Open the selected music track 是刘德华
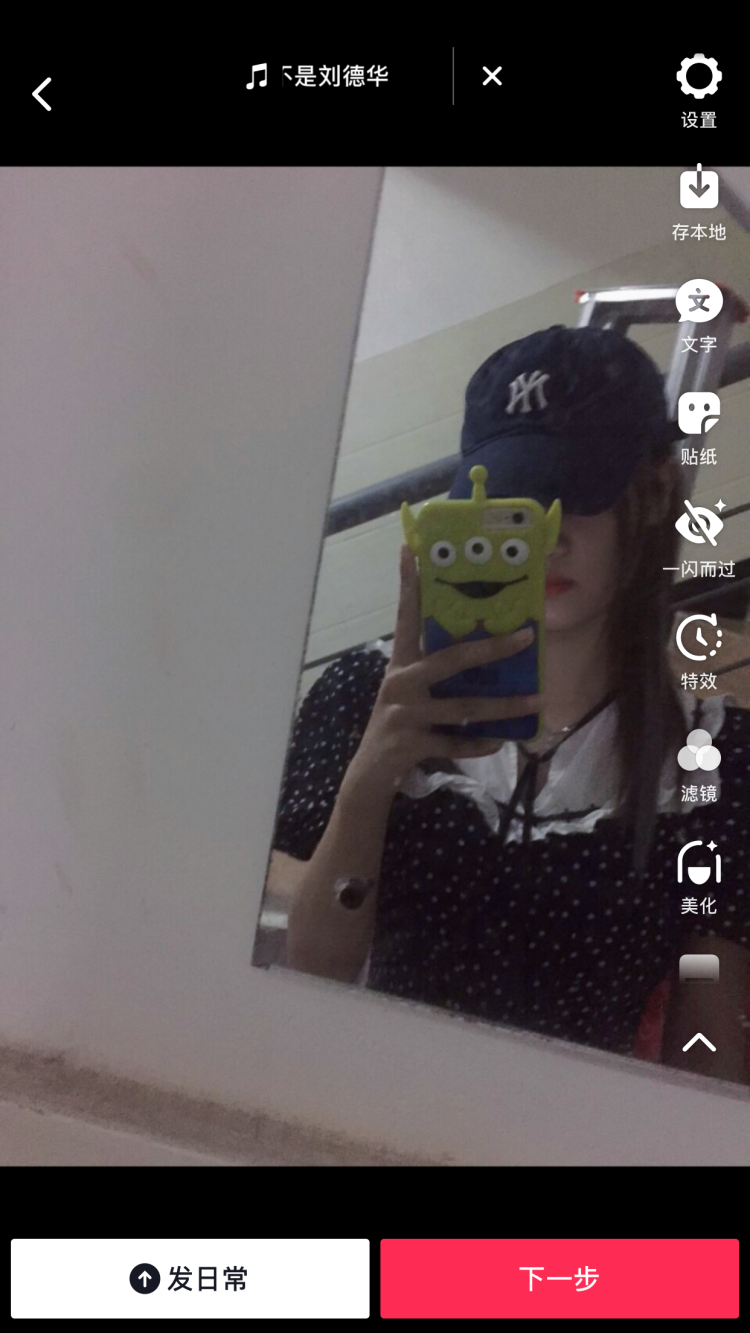This screenshot has height=1333, width=750. [x=320, y=76]
